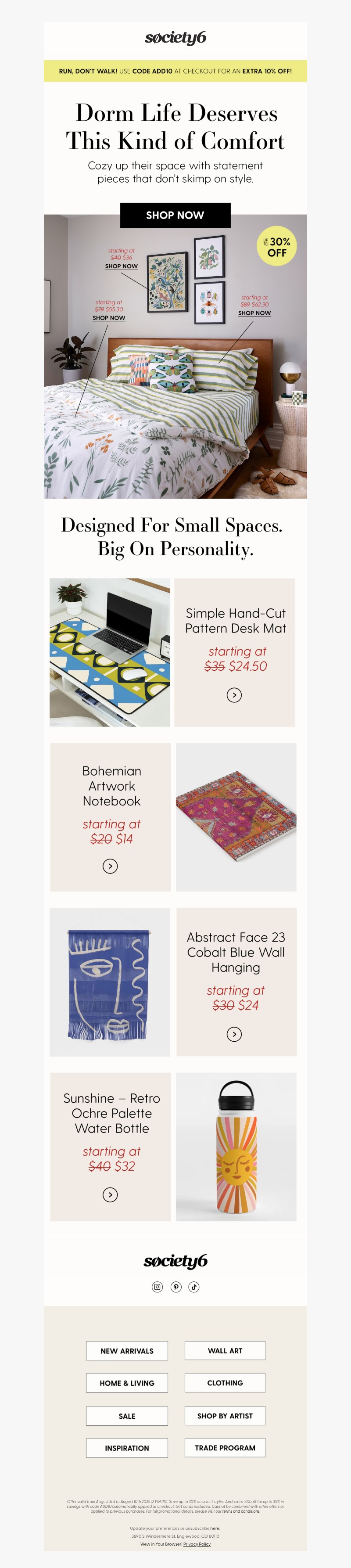Open SHOP NOW link for $36 wall art

click(121, 266)
